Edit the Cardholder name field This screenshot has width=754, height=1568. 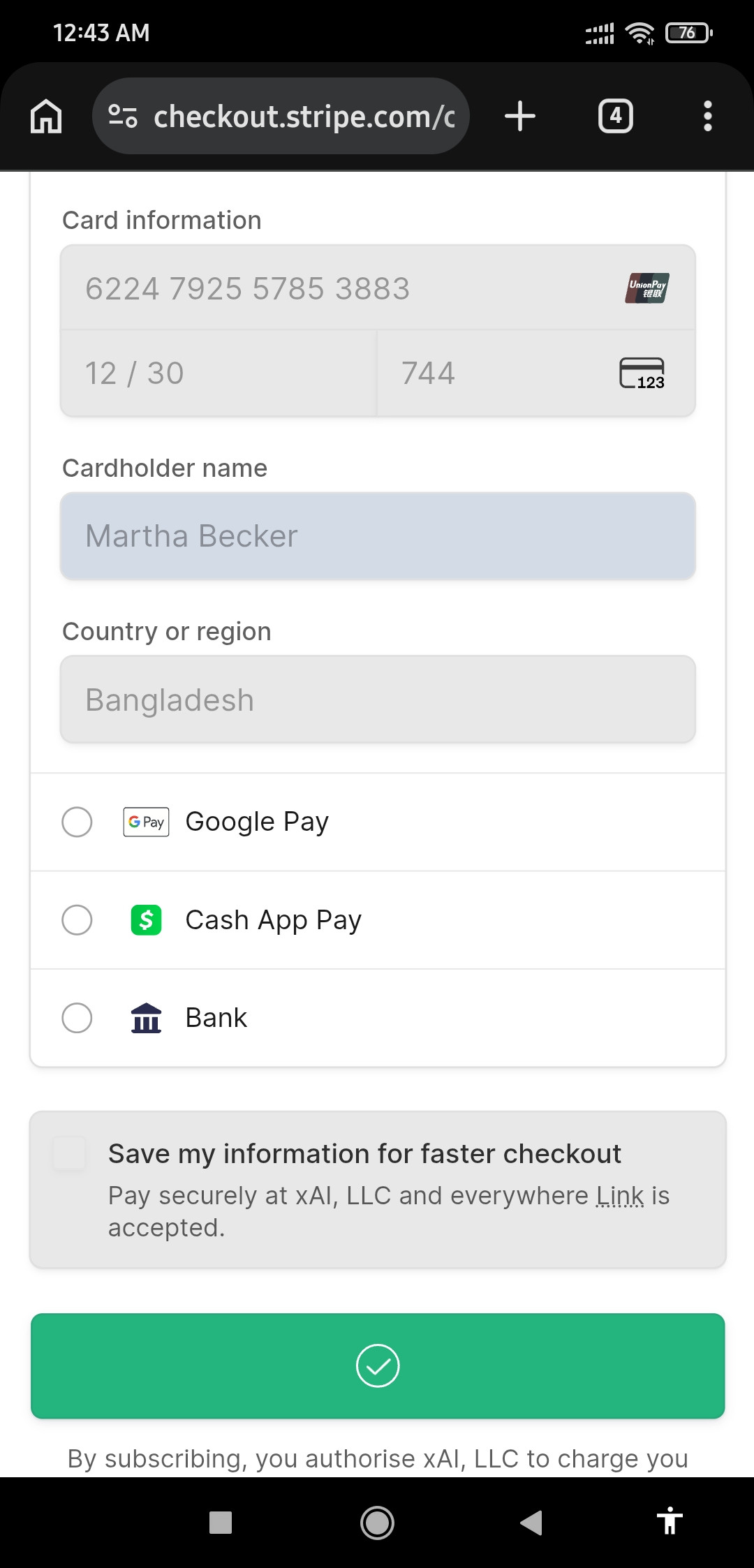378,536
